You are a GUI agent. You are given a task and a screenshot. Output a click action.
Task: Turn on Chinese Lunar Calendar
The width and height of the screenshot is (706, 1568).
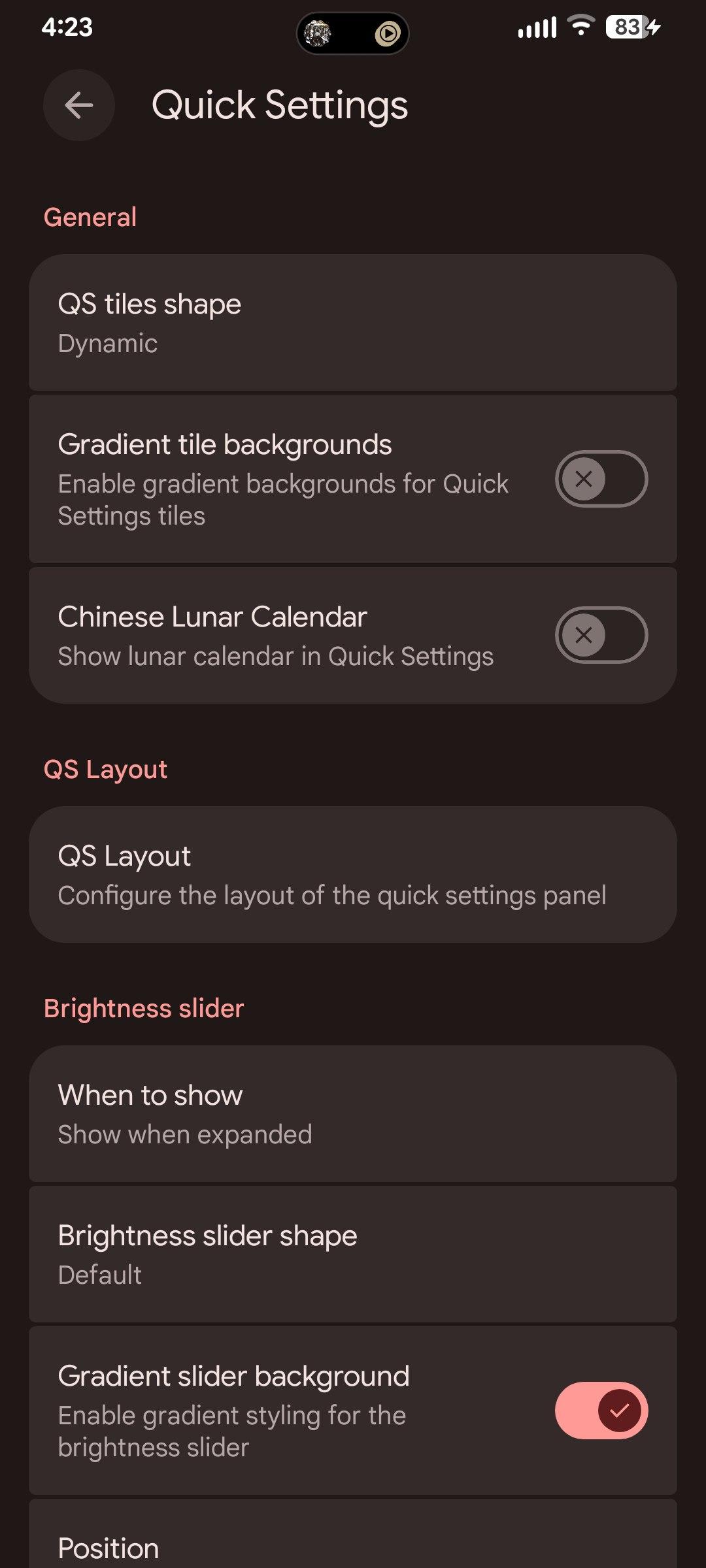coord(601,635)
